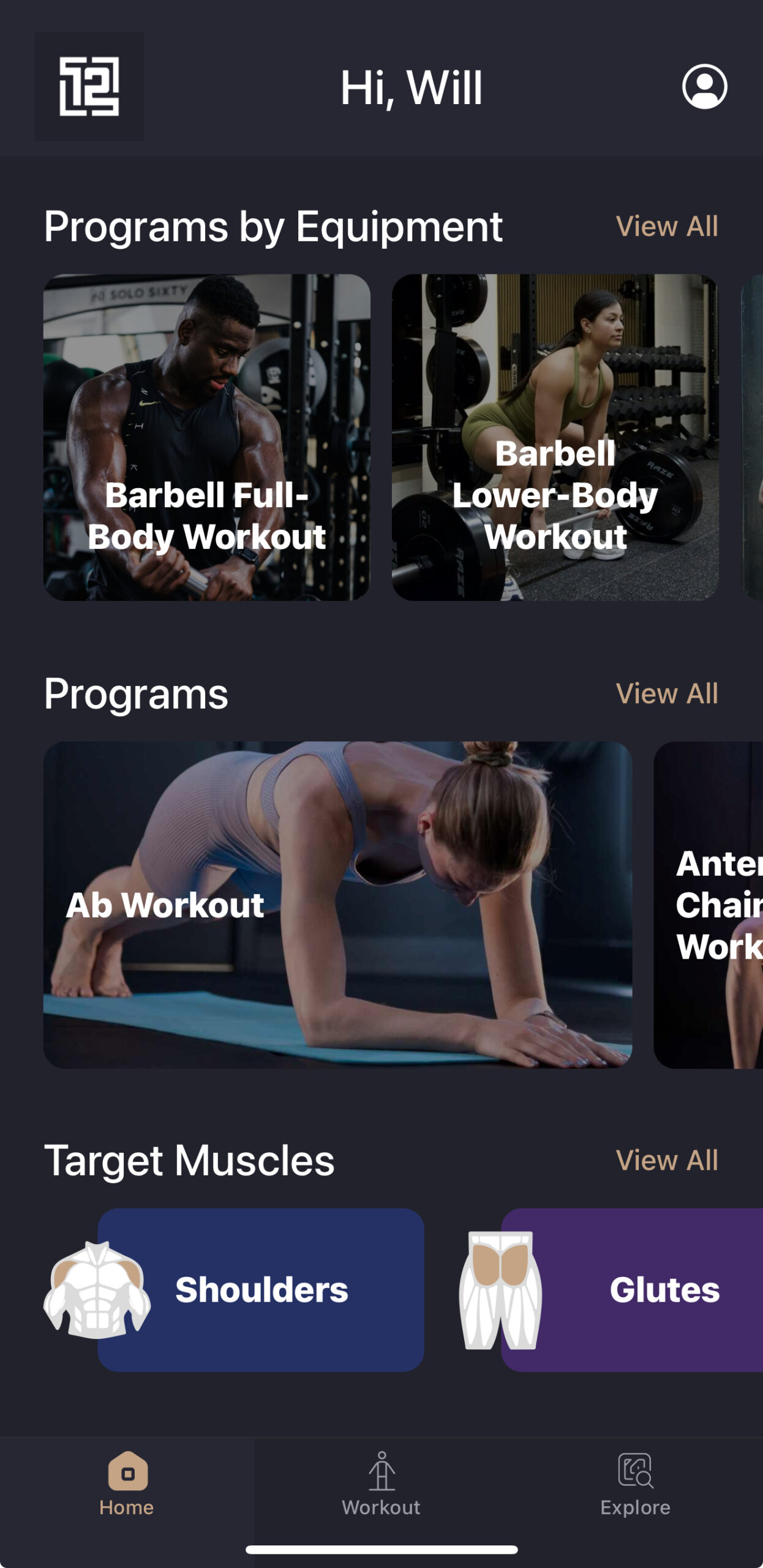
Task: View all Programs by Equipment
Action: click(x=666, y=226)
